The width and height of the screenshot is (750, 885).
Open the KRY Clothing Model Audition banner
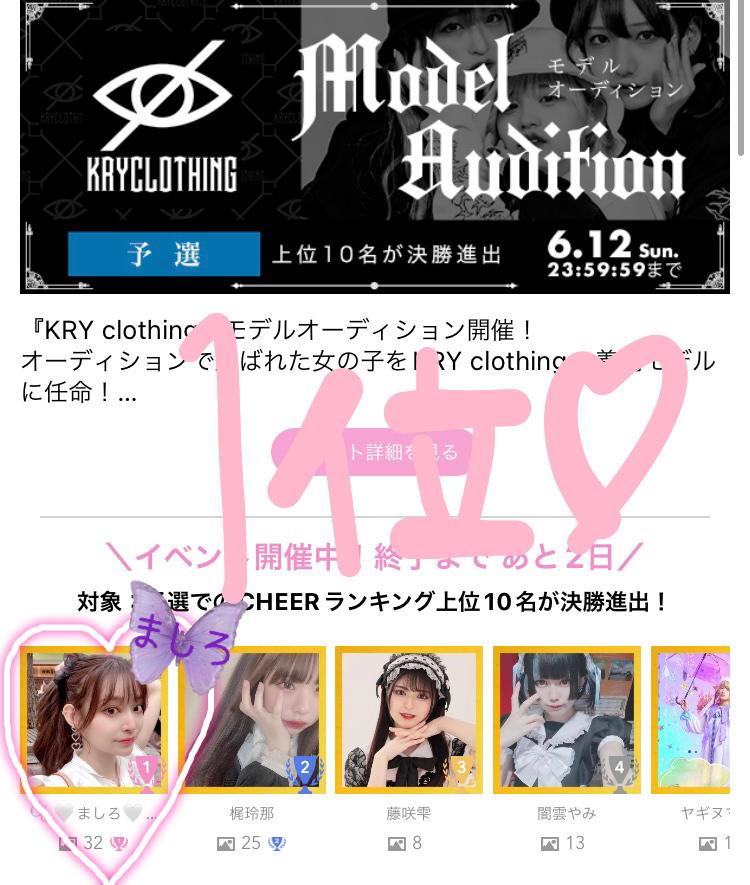click(x=375, y=148)
